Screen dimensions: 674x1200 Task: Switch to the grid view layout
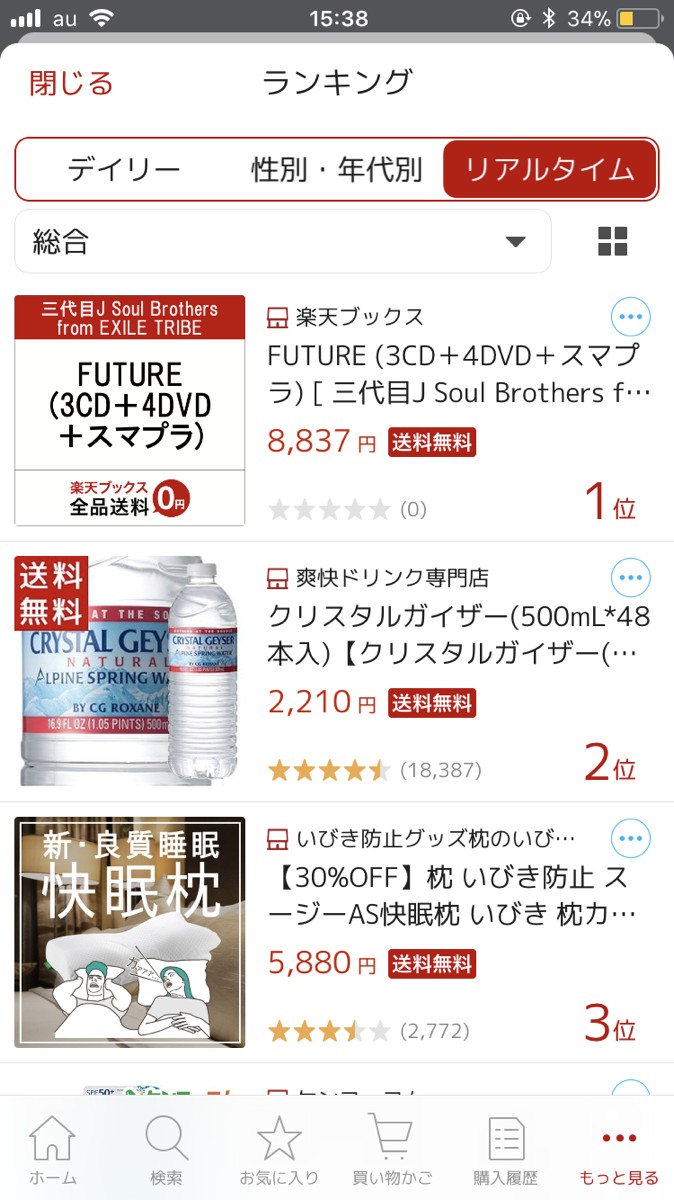[612, 241]
